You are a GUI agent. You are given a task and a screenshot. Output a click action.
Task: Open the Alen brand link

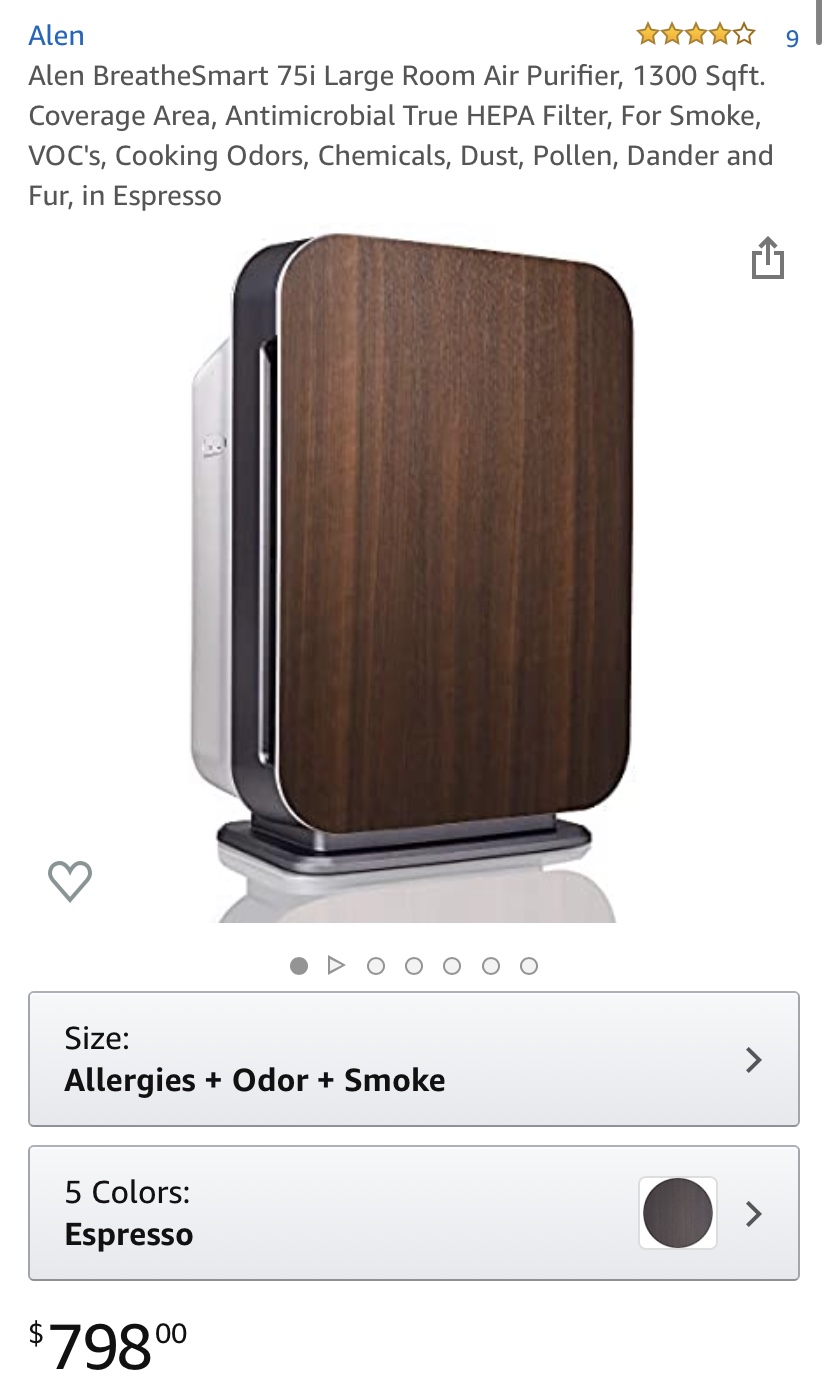pyautogui.click(x=56, y=36)
